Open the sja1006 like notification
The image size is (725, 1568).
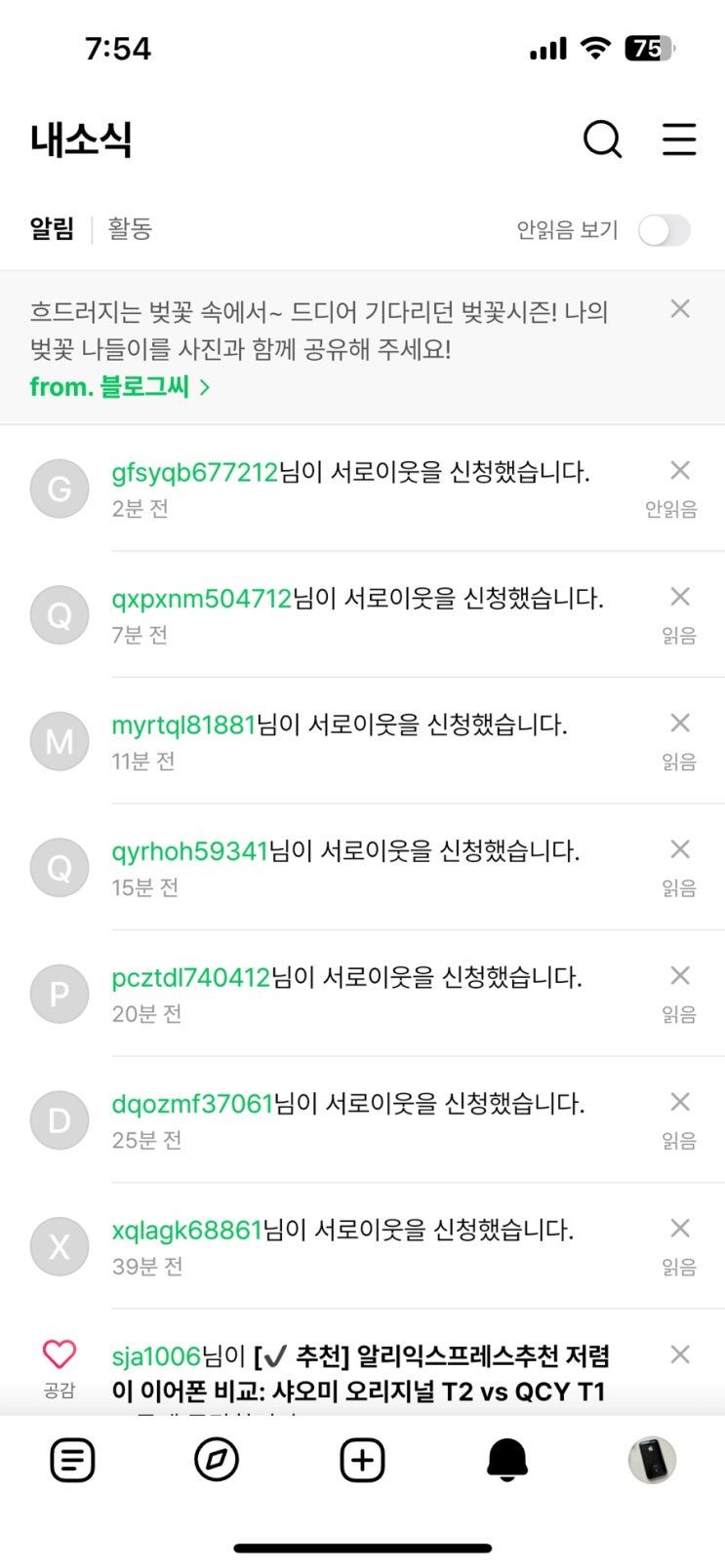click(361, 1373)
